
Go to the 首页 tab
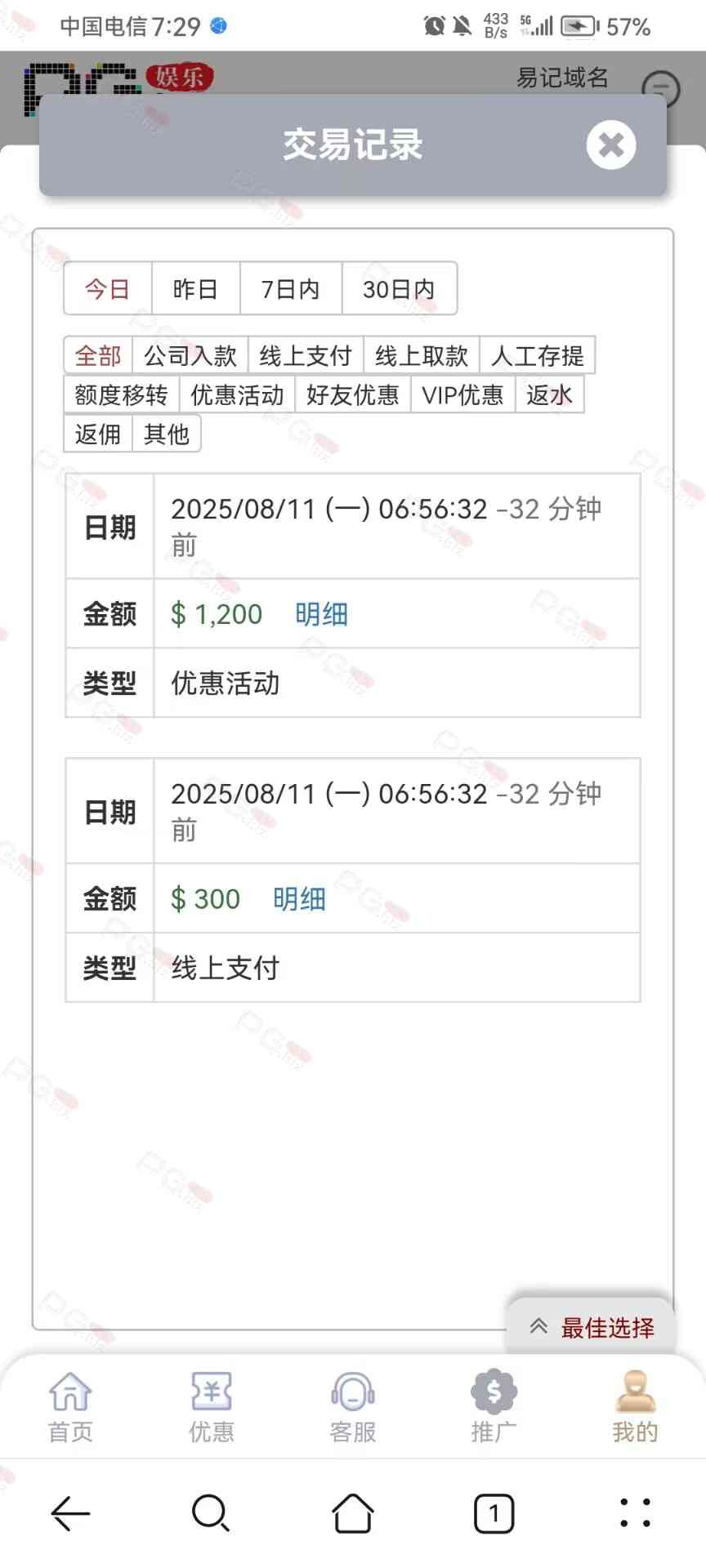tap(70, 1407)
